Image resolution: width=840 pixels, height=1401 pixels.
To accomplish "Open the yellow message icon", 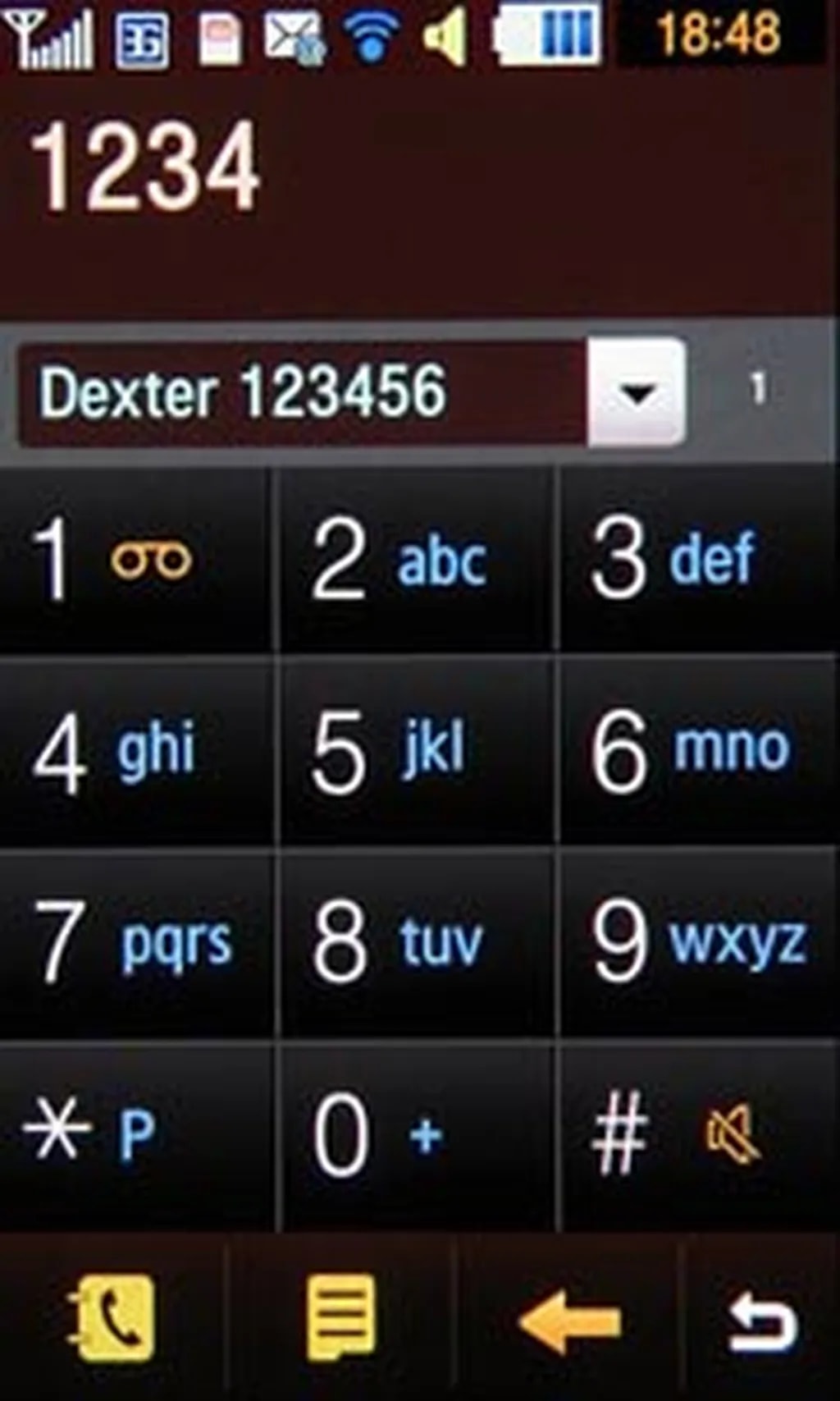I will tap(340, 1319).
